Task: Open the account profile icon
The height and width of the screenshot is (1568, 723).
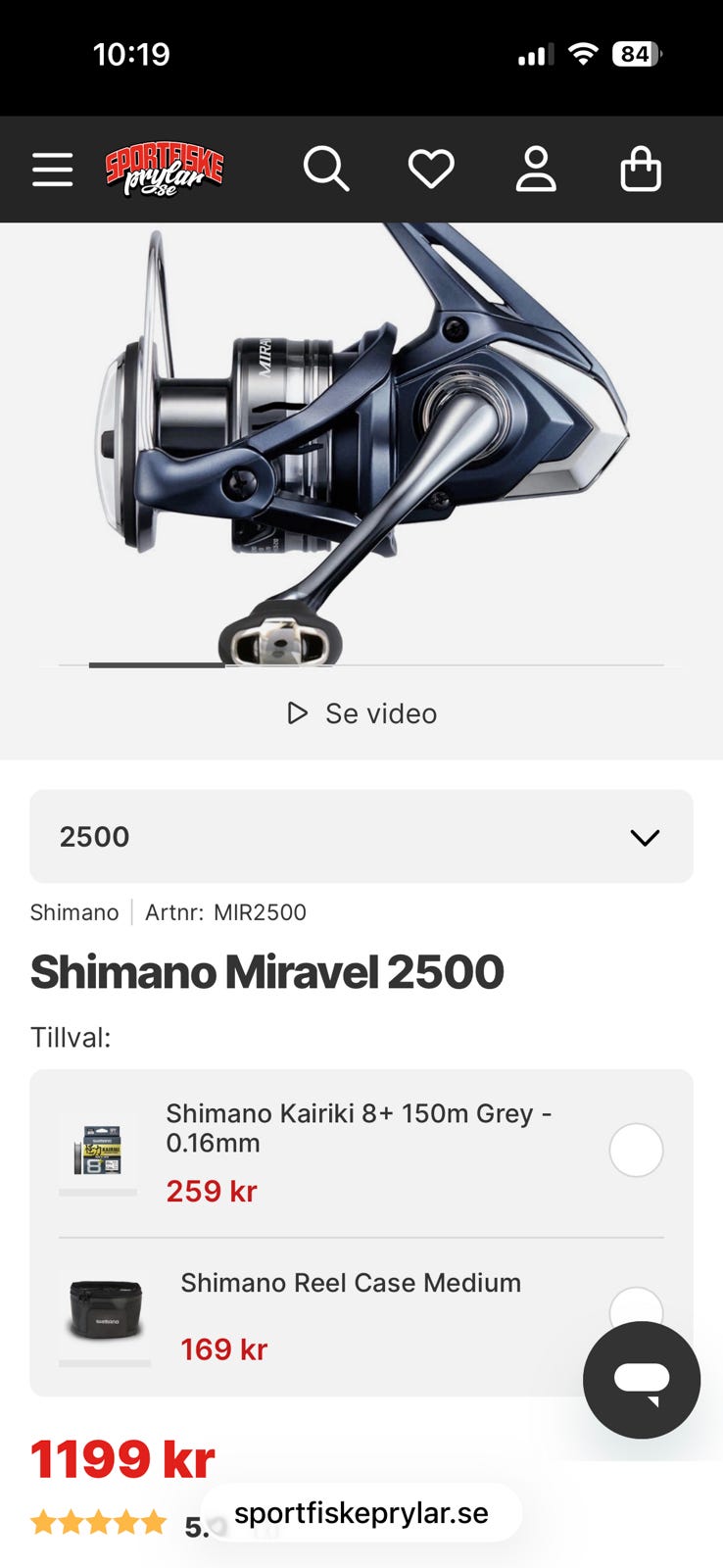Action: point(536,170)
